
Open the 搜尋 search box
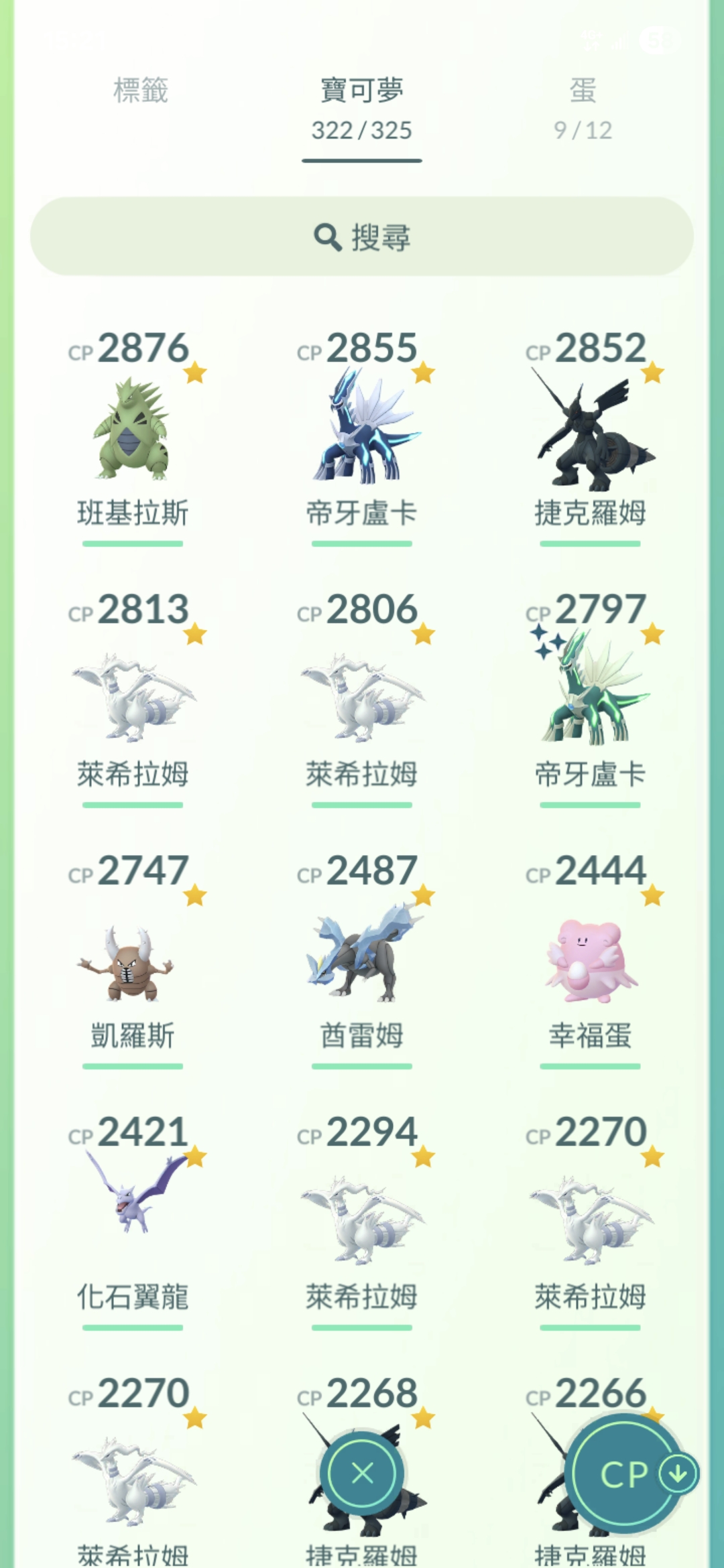tap(362, 237)
